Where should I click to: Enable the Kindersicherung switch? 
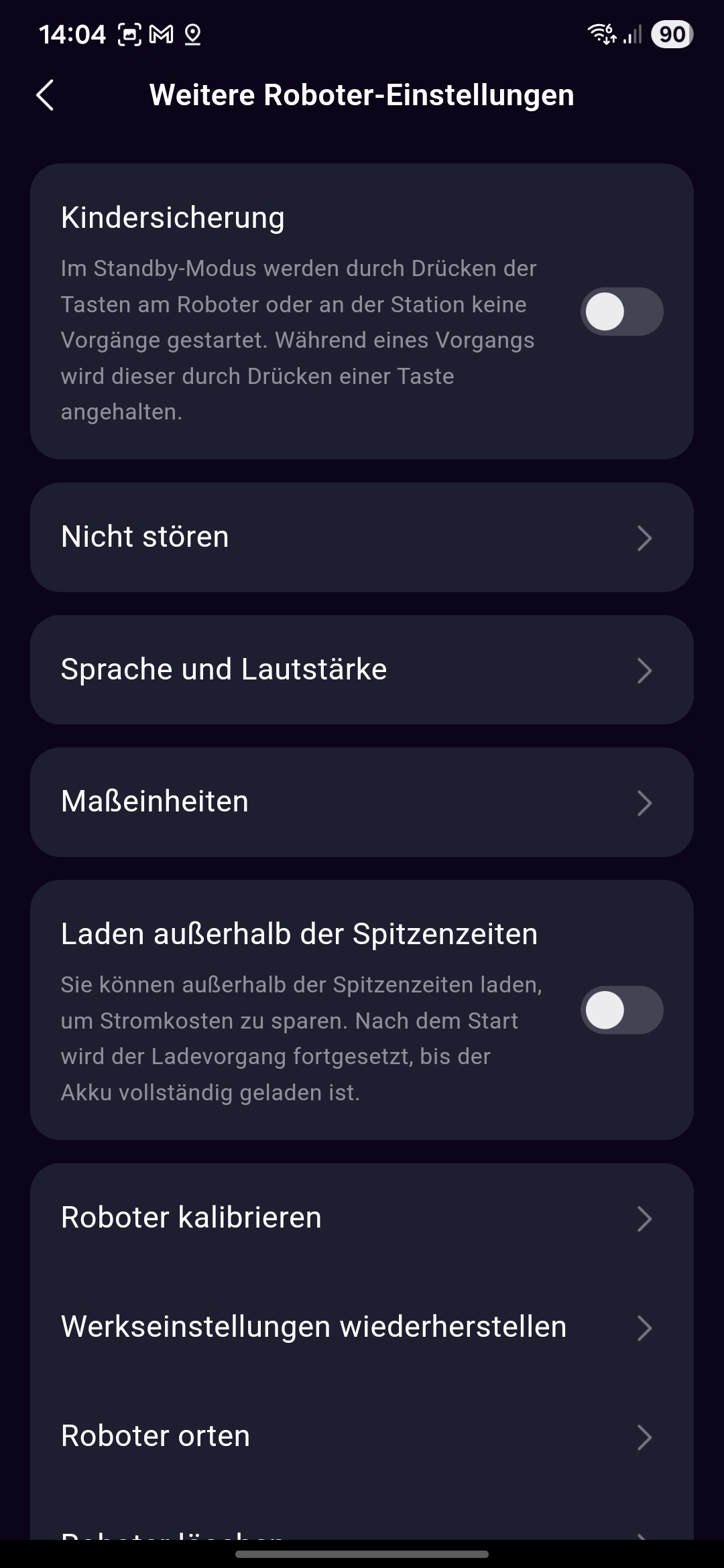tap(621, 312)
